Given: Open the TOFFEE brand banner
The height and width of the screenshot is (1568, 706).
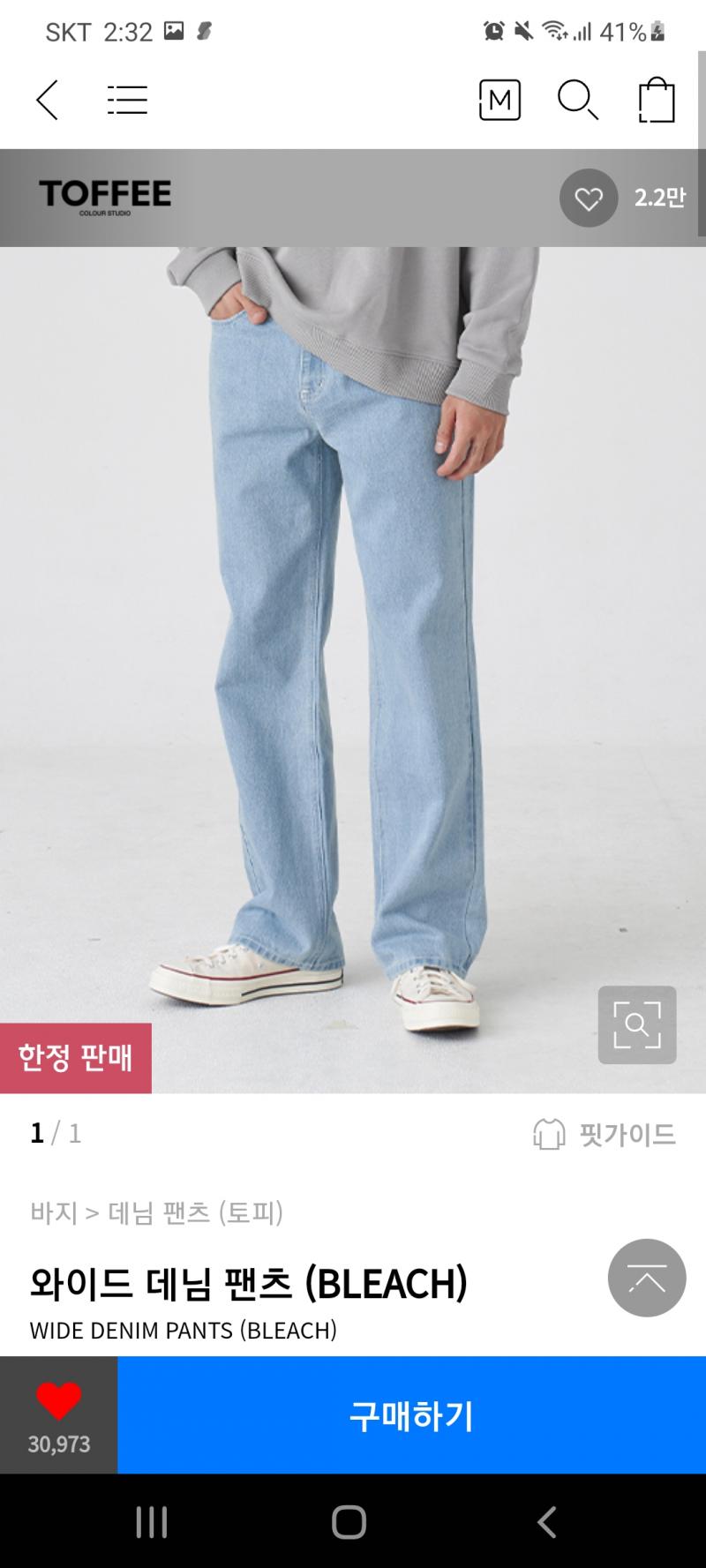Looking at the screenshot, I should (x=105, y=197).
